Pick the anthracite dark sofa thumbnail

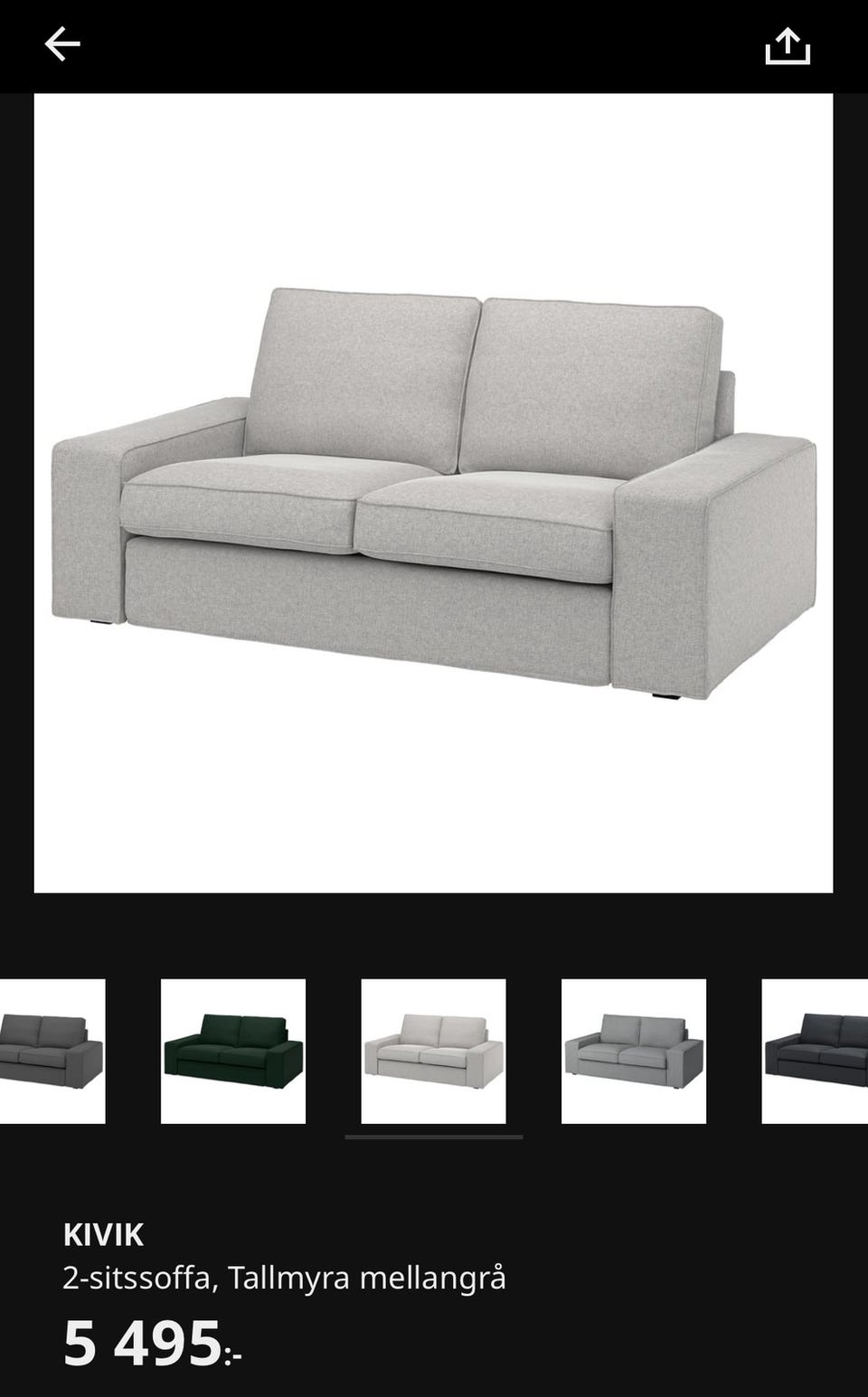(815, 1051)
